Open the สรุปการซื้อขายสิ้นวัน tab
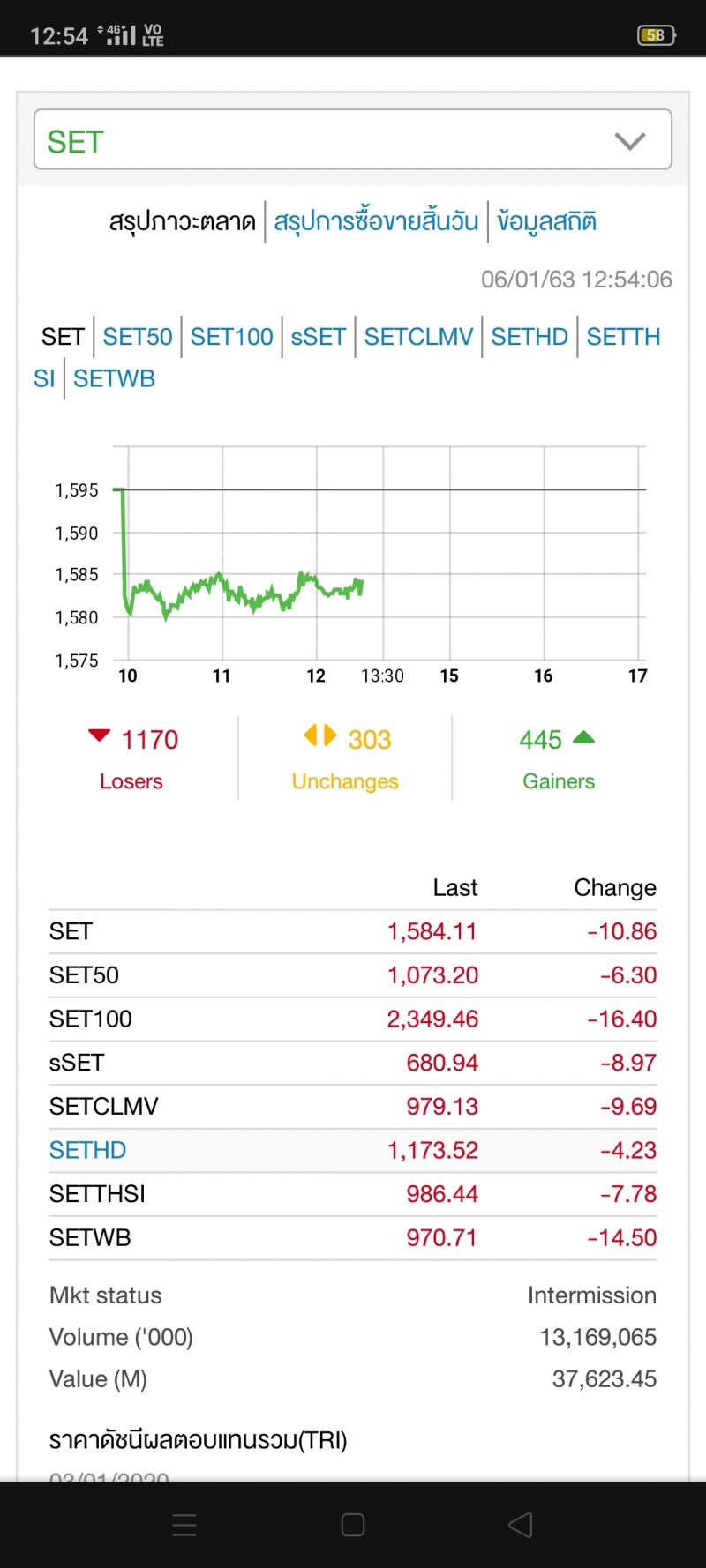 376,220
